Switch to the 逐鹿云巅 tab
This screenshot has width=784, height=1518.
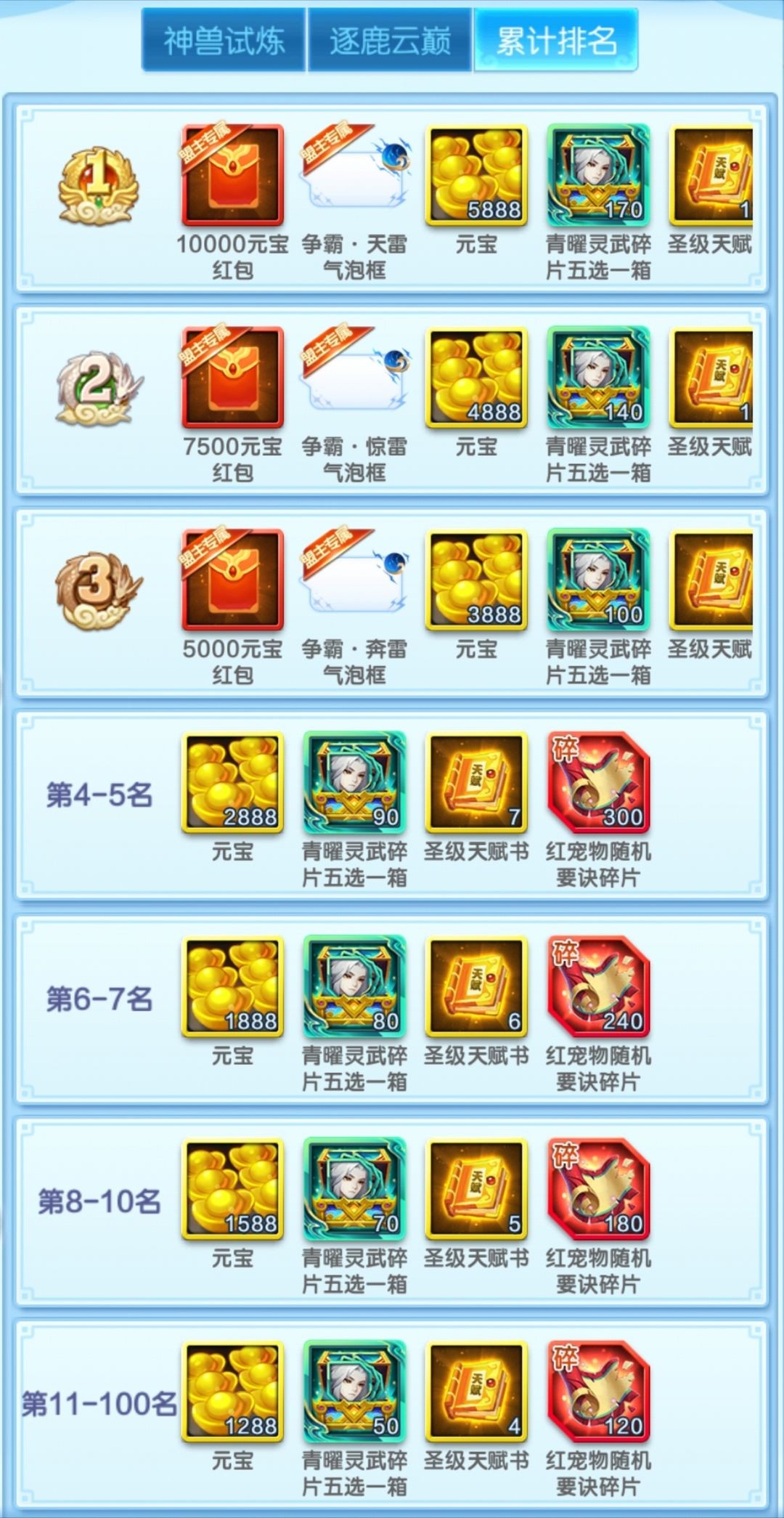[x=390, y=41]
